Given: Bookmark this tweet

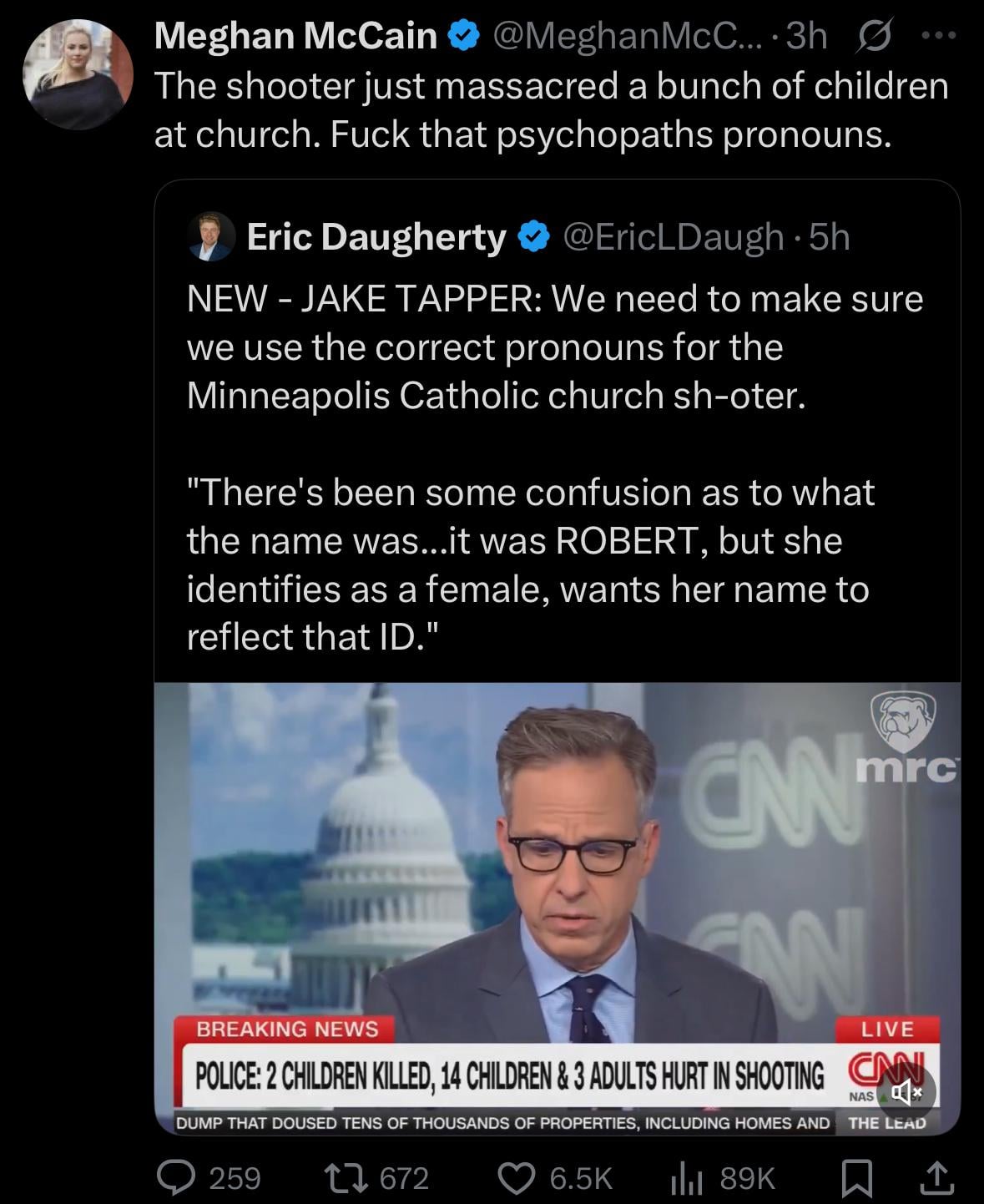Looking at the screenshot, I should point(856,1178).
